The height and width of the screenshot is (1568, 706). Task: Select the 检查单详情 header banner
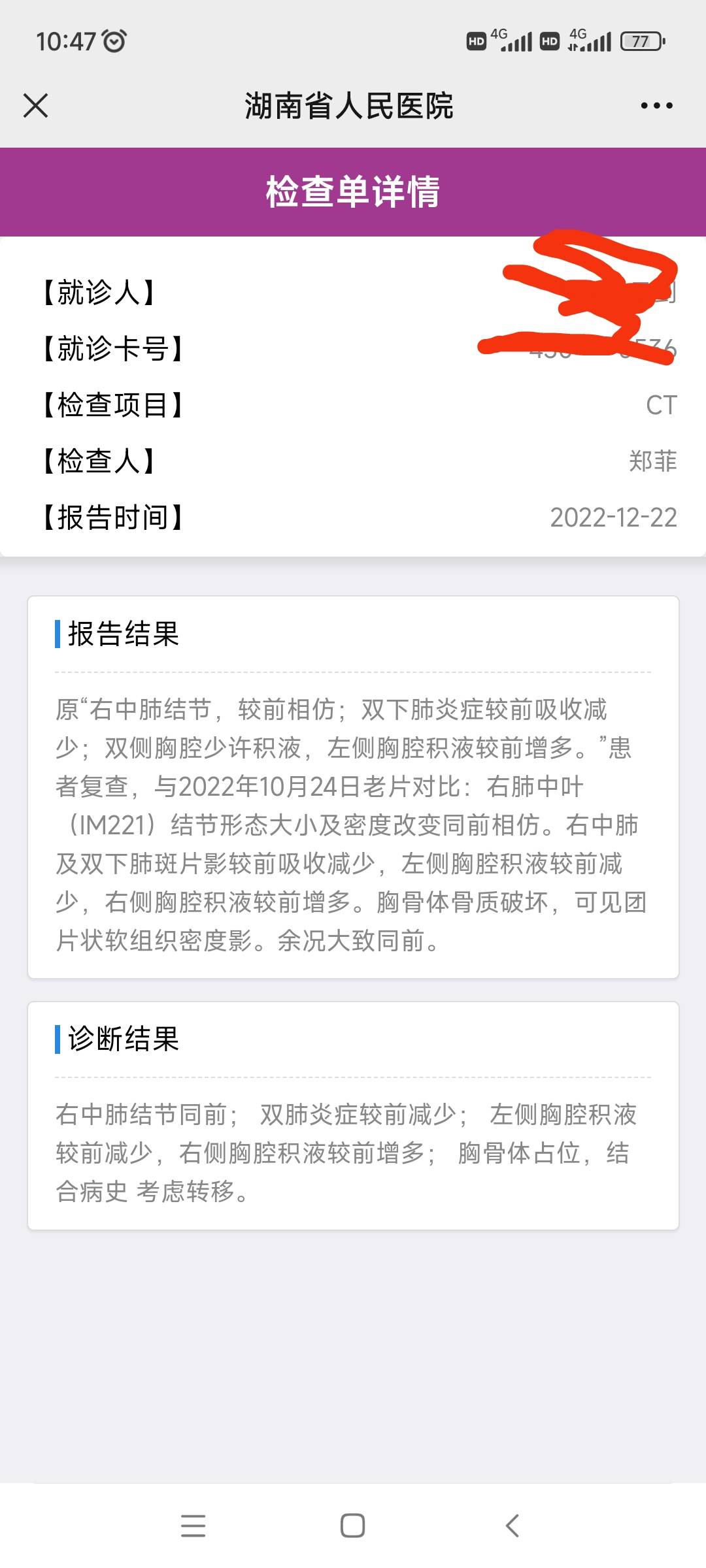click(x=352, y=191)
